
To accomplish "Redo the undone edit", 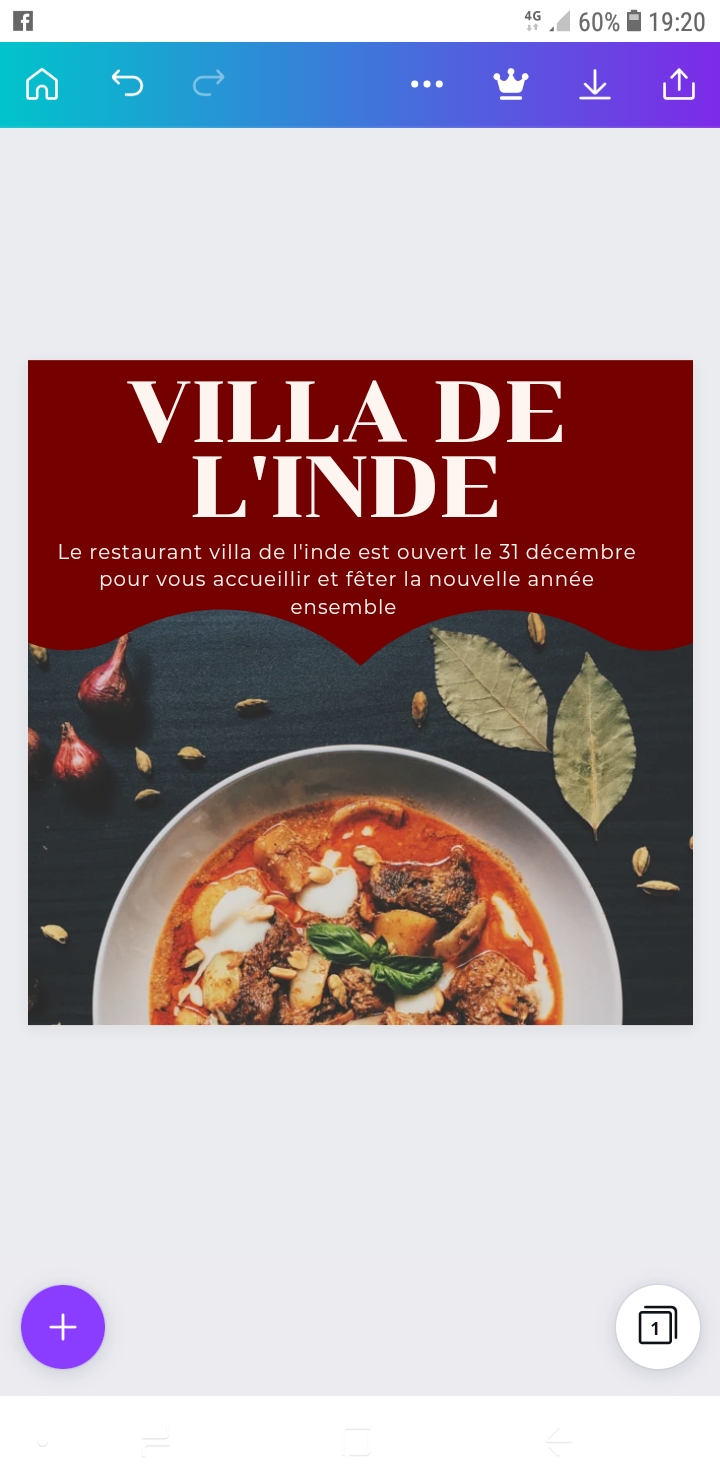I will point(208,85).
